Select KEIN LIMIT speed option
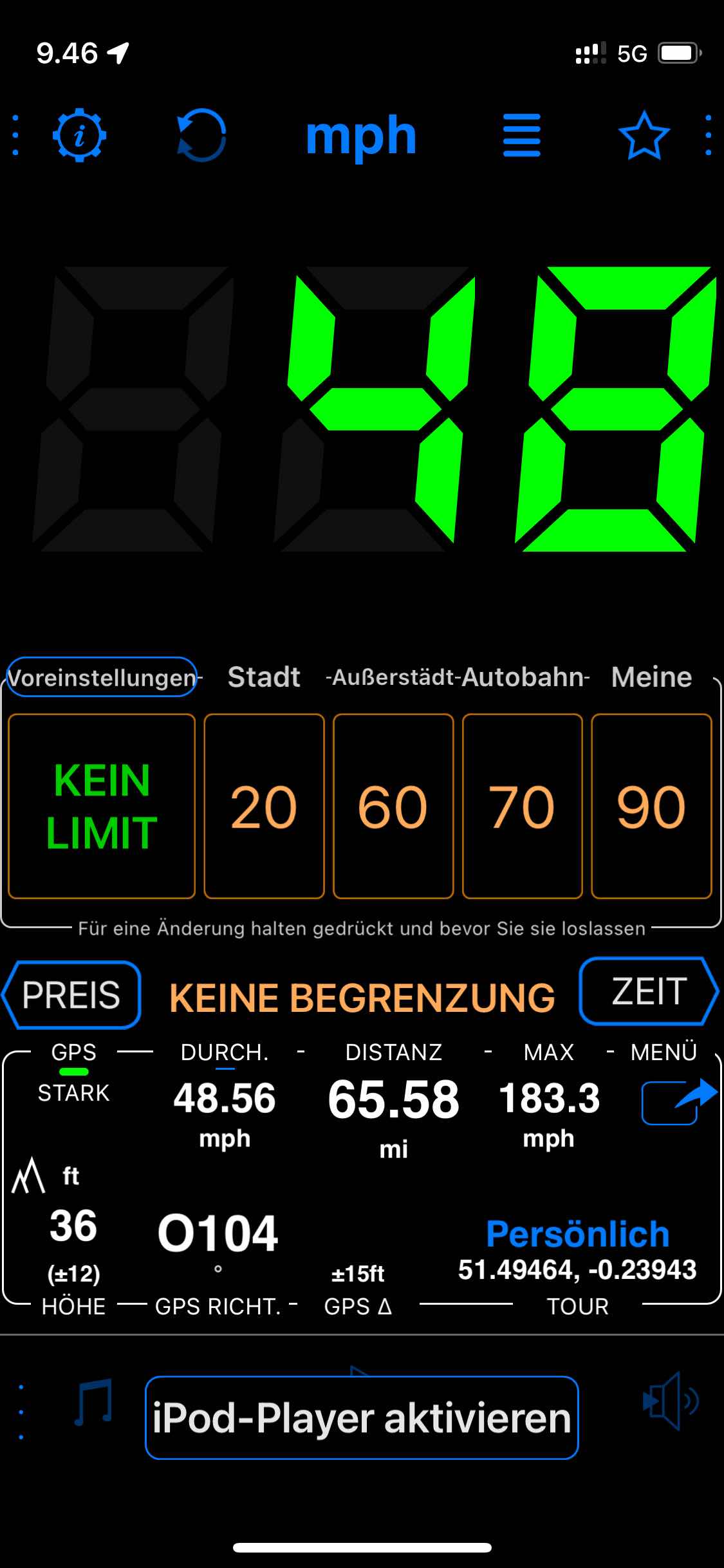Viewport: 724px width, 1568px height. (x=102, y=806)
